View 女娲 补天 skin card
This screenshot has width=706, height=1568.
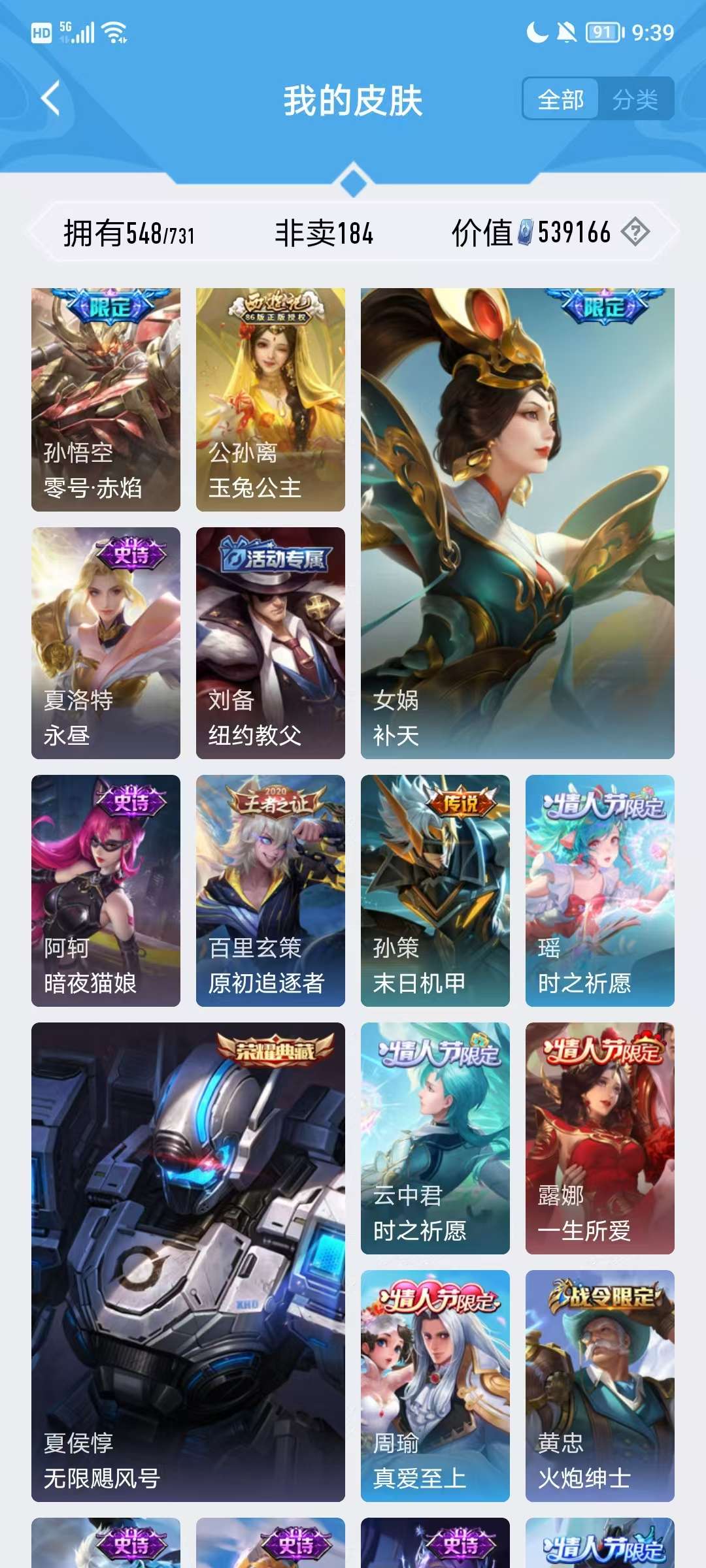(x=517, y=523)
